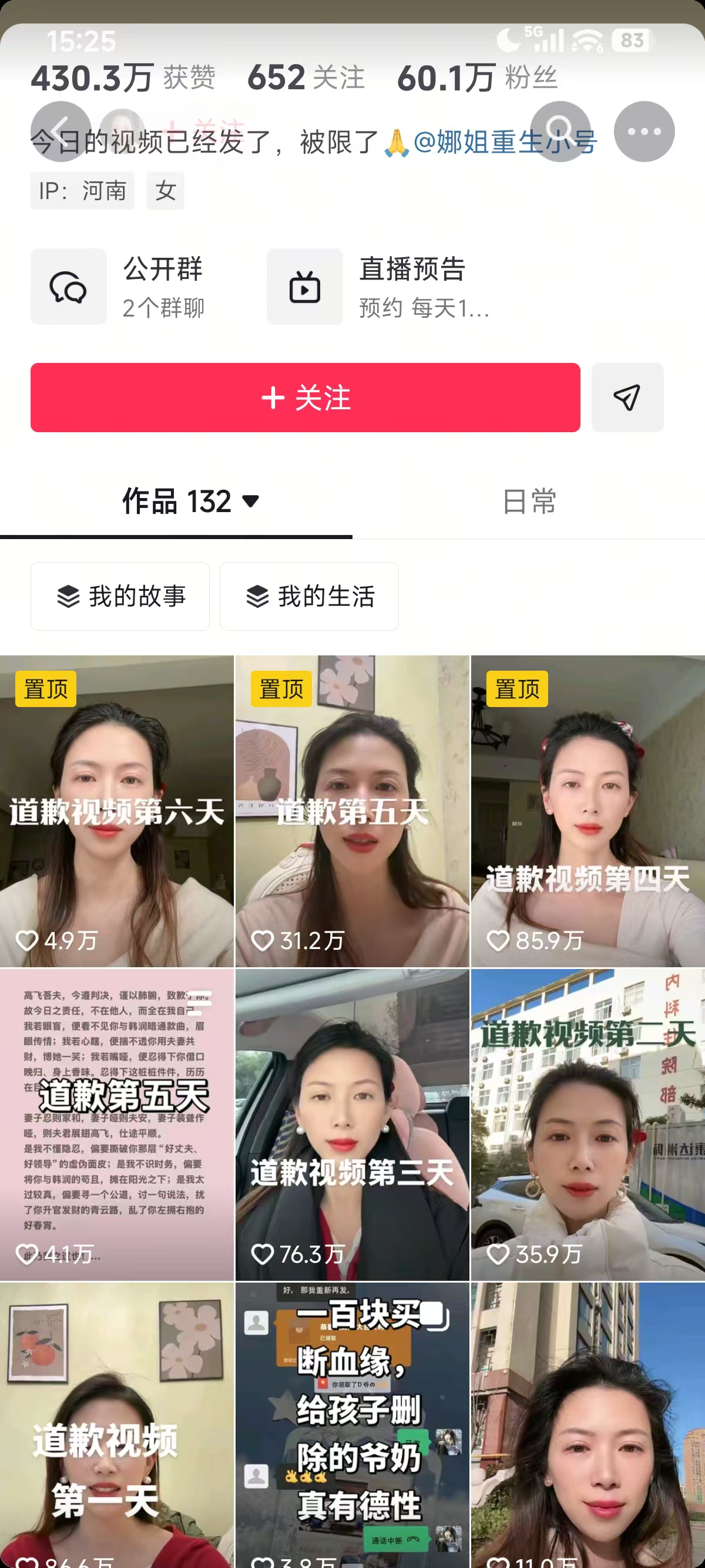The height and width of the screenshot is (1568, 705).
Task: Open 公开群 group chats
Action: (119, 287)
